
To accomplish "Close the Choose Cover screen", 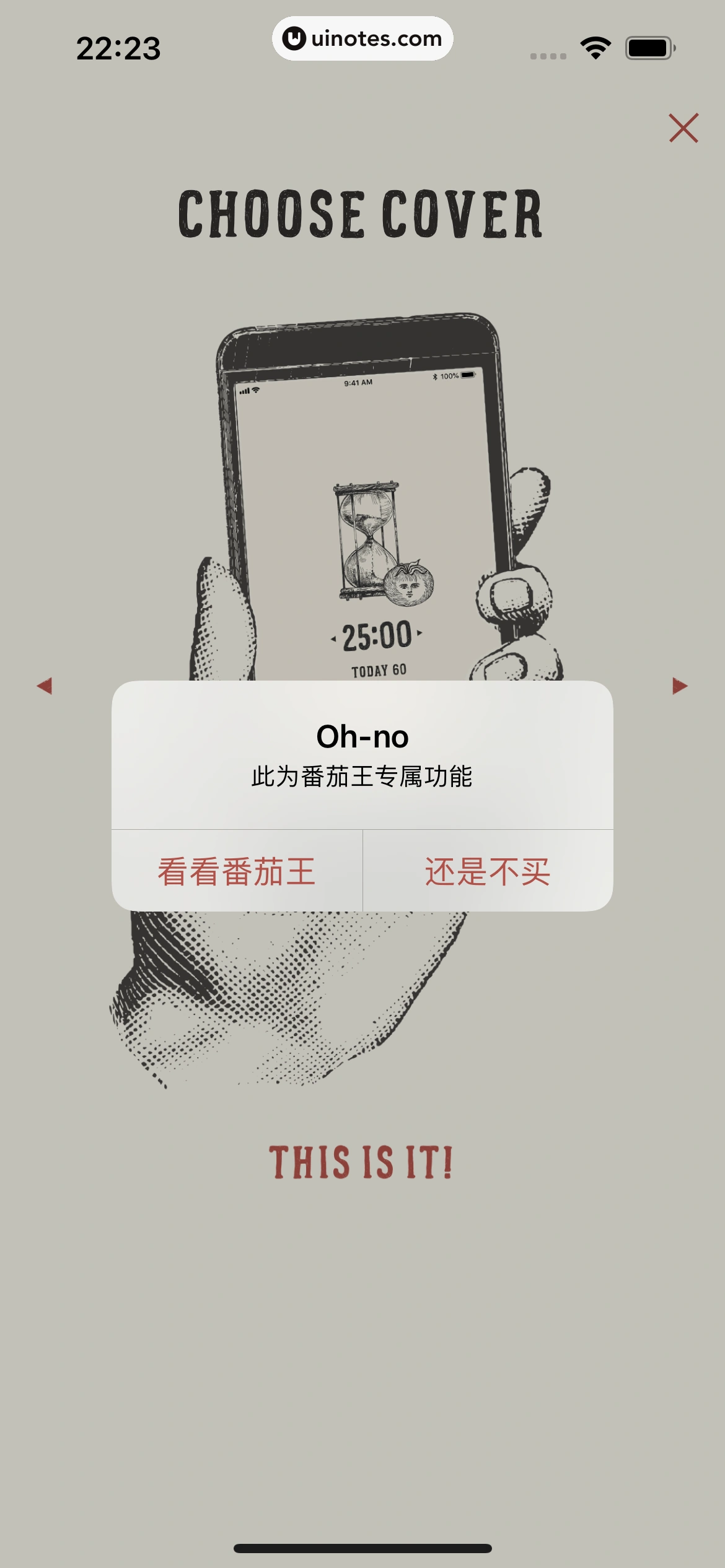I will click(x=683, y=128).
